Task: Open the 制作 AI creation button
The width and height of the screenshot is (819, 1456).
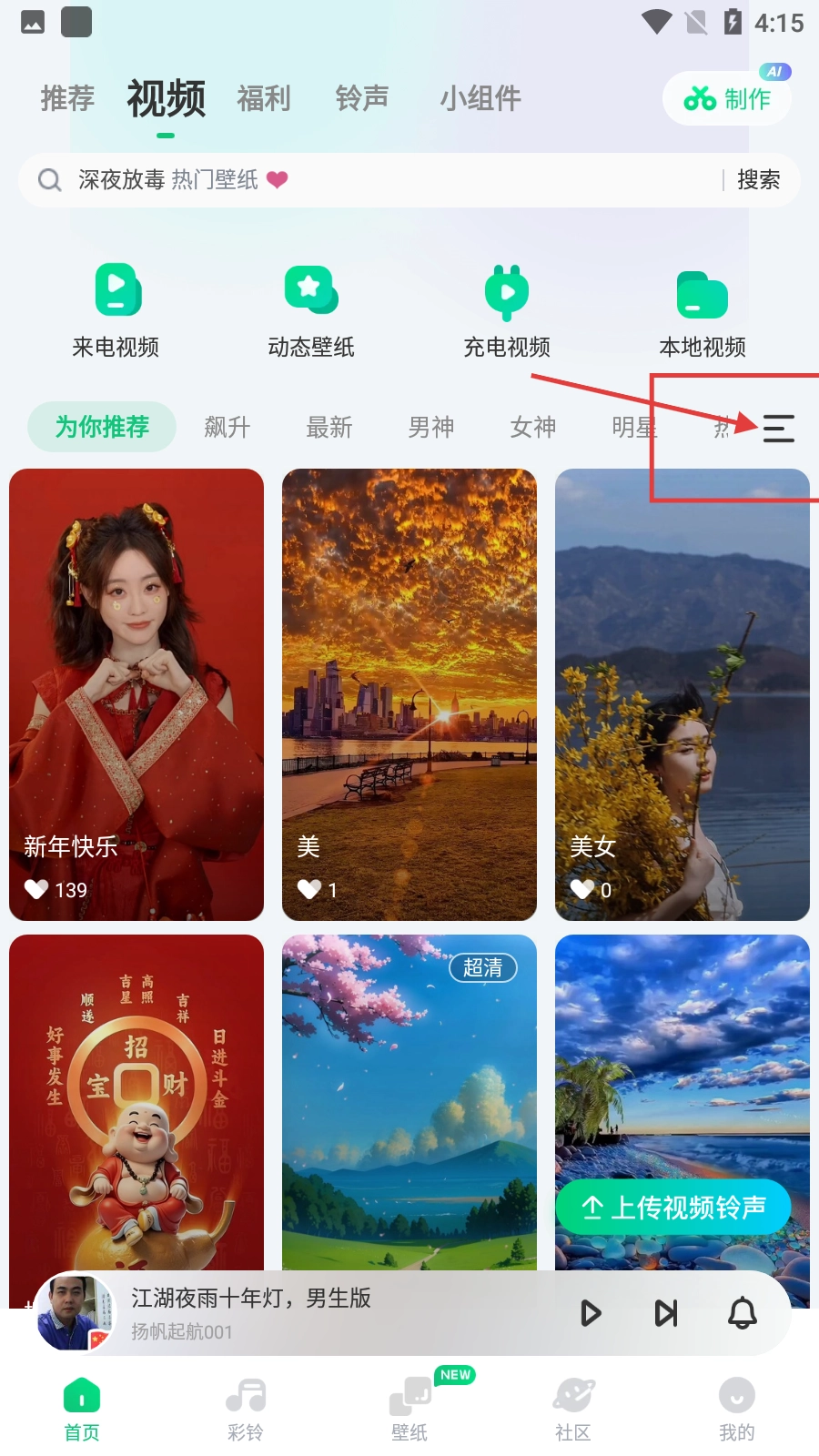Action: click(728, 98)
